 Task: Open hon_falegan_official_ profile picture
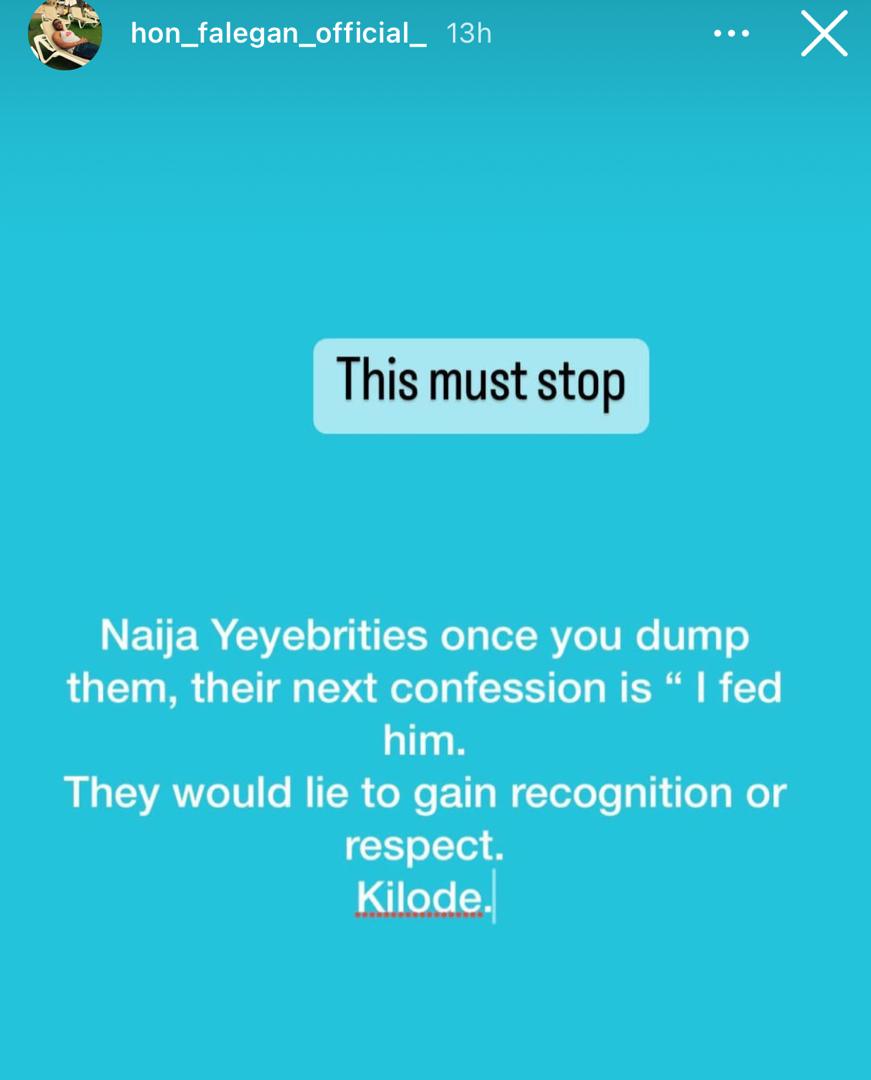(64, 34)
